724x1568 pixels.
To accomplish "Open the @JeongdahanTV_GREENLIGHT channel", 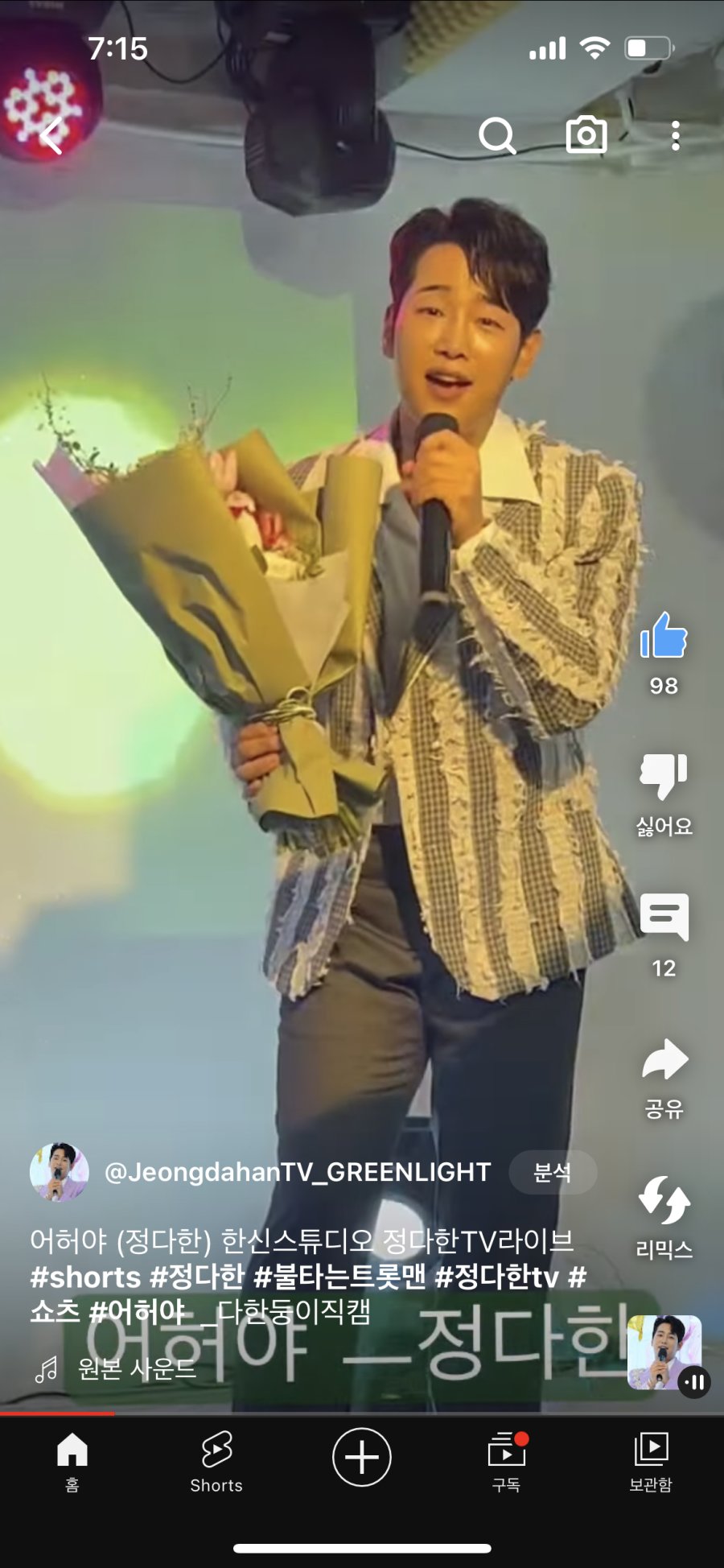I will coord(298,1172).
